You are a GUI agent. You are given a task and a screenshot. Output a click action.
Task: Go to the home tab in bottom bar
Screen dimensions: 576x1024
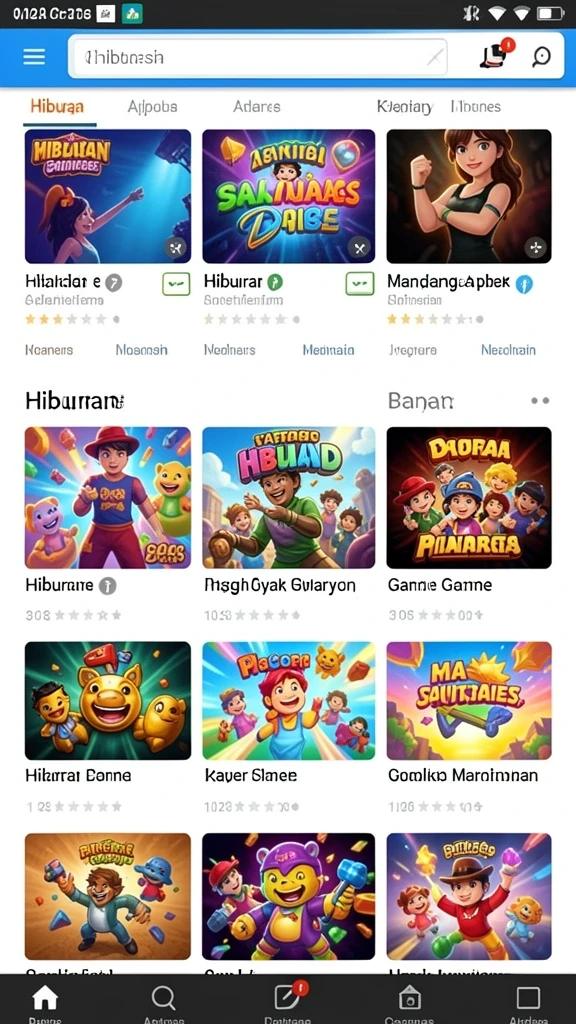45,1001
